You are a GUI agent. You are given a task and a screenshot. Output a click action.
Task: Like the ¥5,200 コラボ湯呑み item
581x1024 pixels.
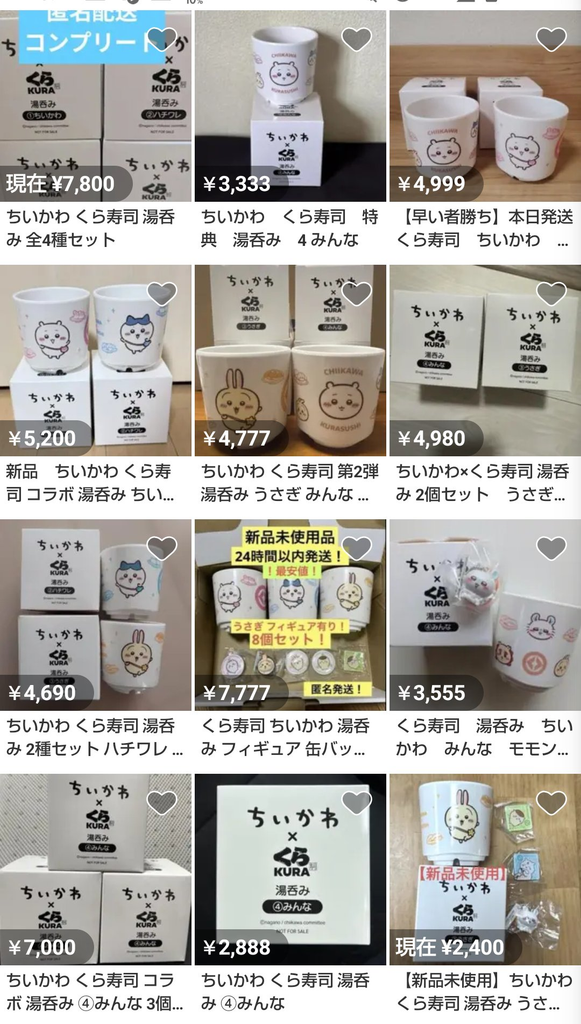click(162, 294)
